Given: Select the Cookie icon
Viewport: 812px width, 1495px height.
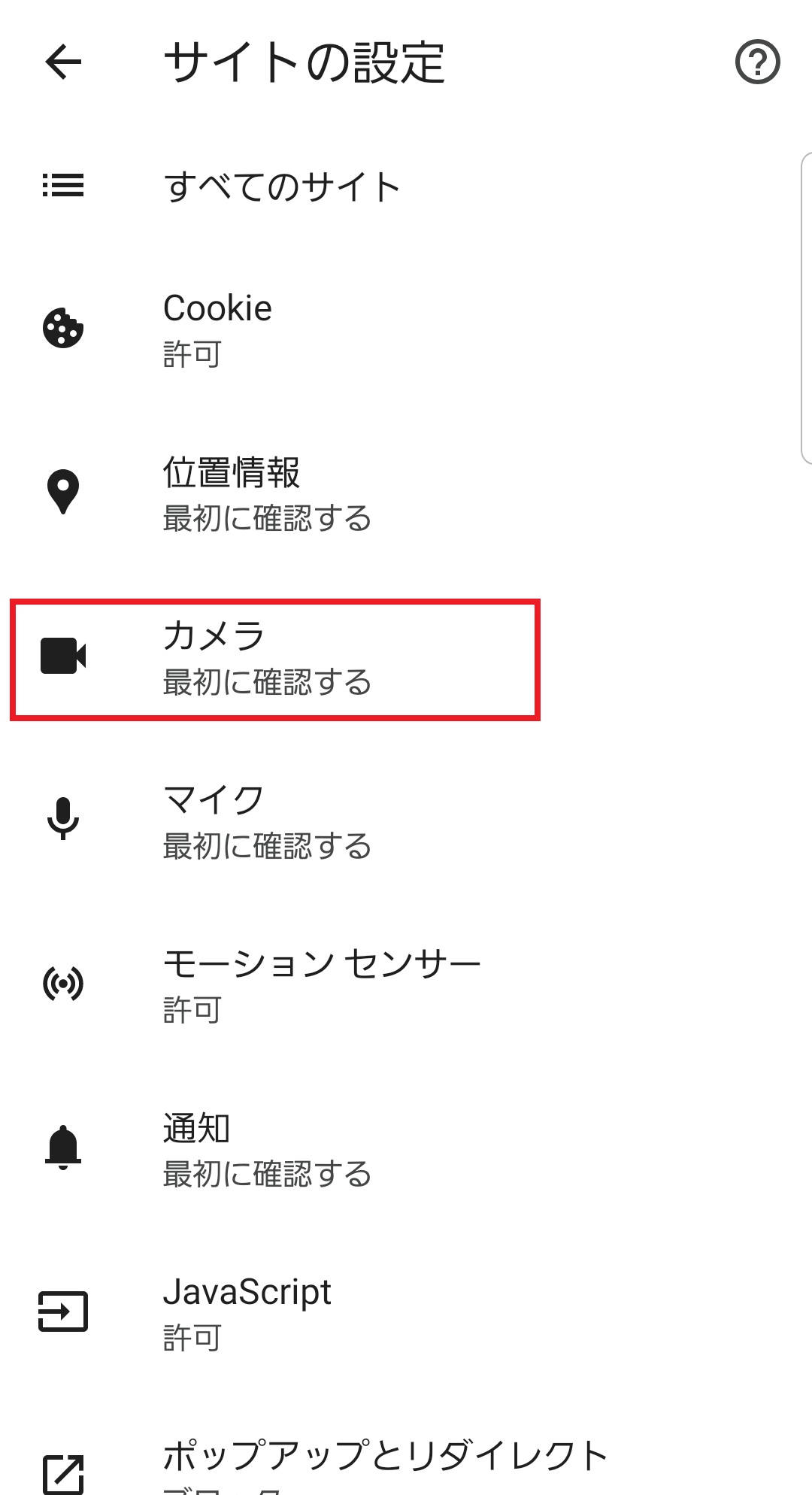Looking at the screenshot, I should click(62, 329).
